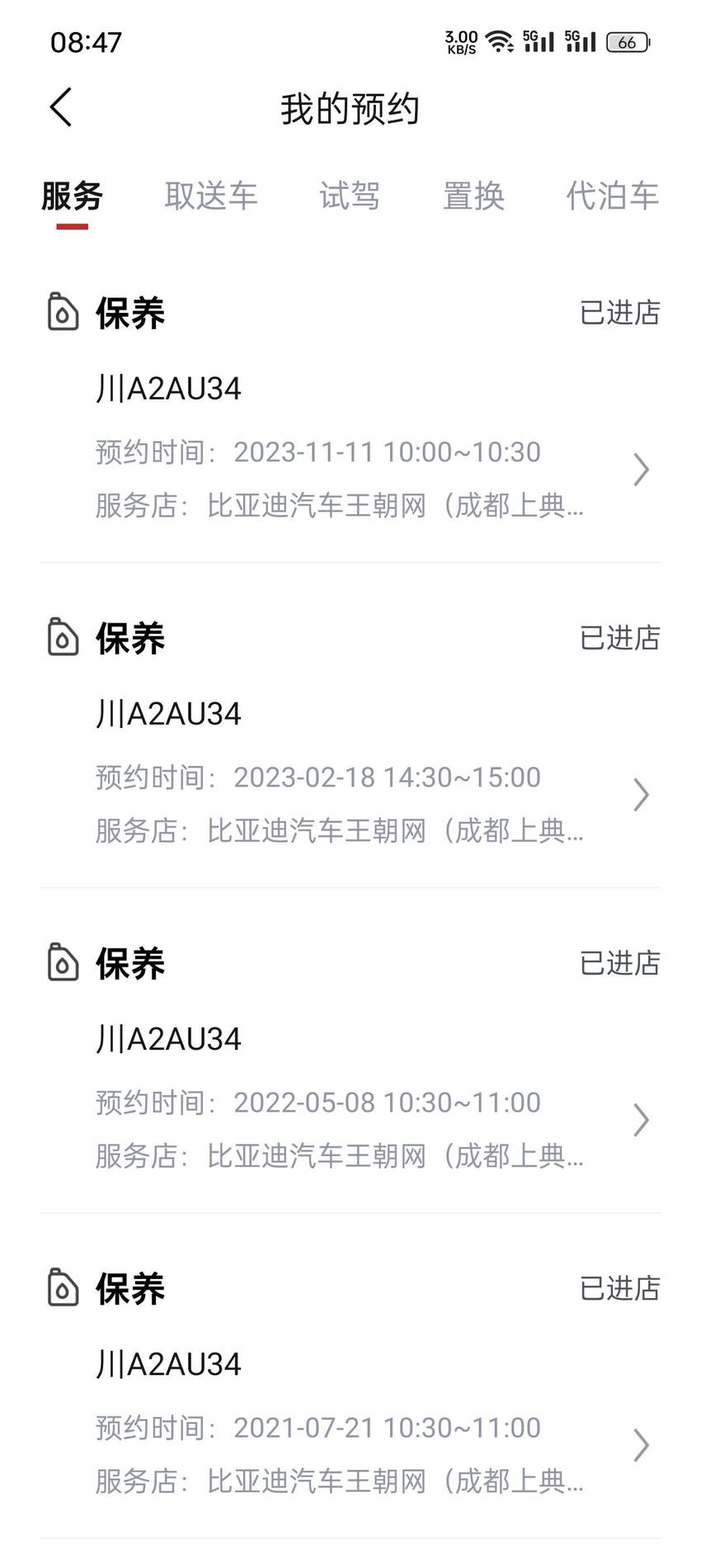Open the 2021-07-21 保养 appointment

click(x=350, y=1381)
